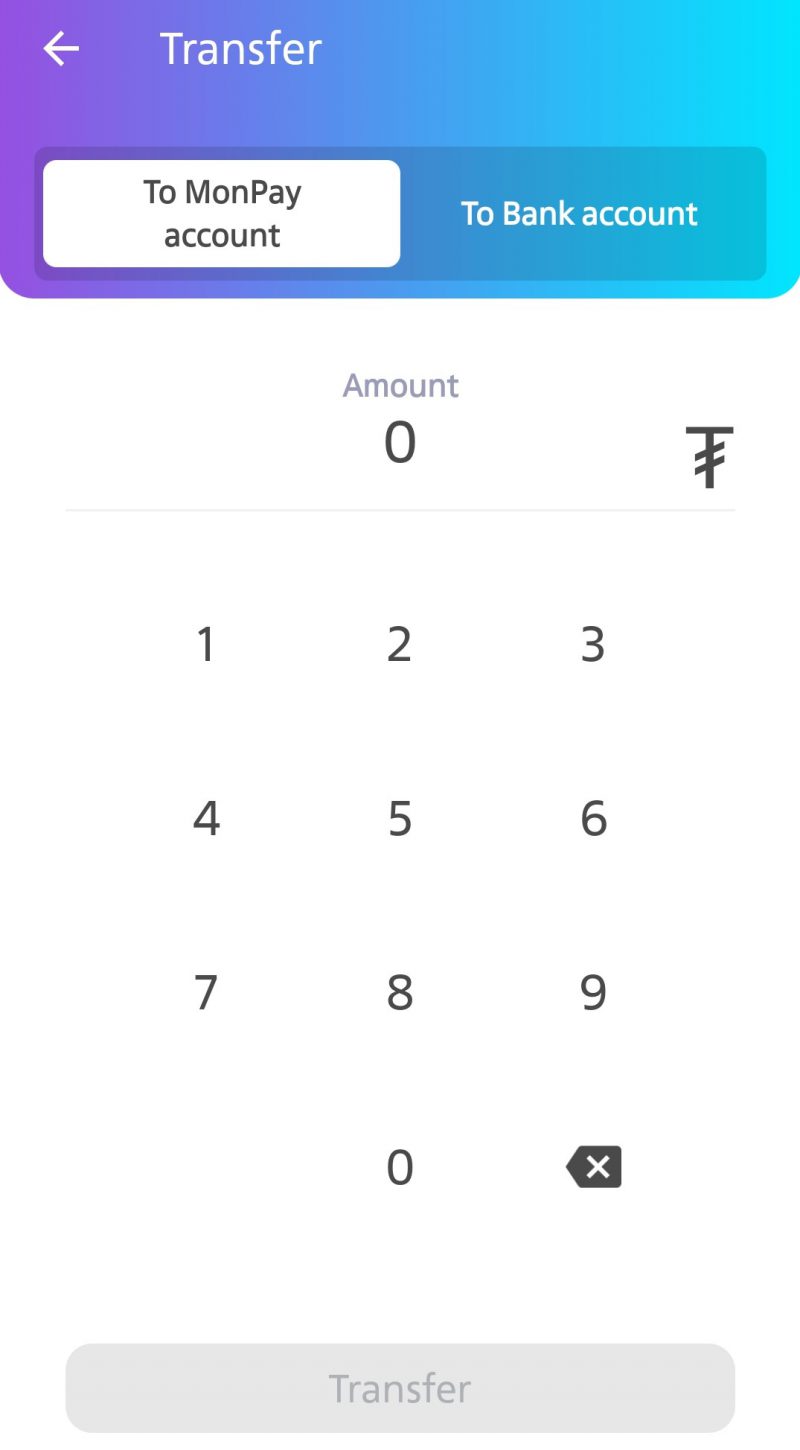Tap the 0 key on the keypad

399,1167
